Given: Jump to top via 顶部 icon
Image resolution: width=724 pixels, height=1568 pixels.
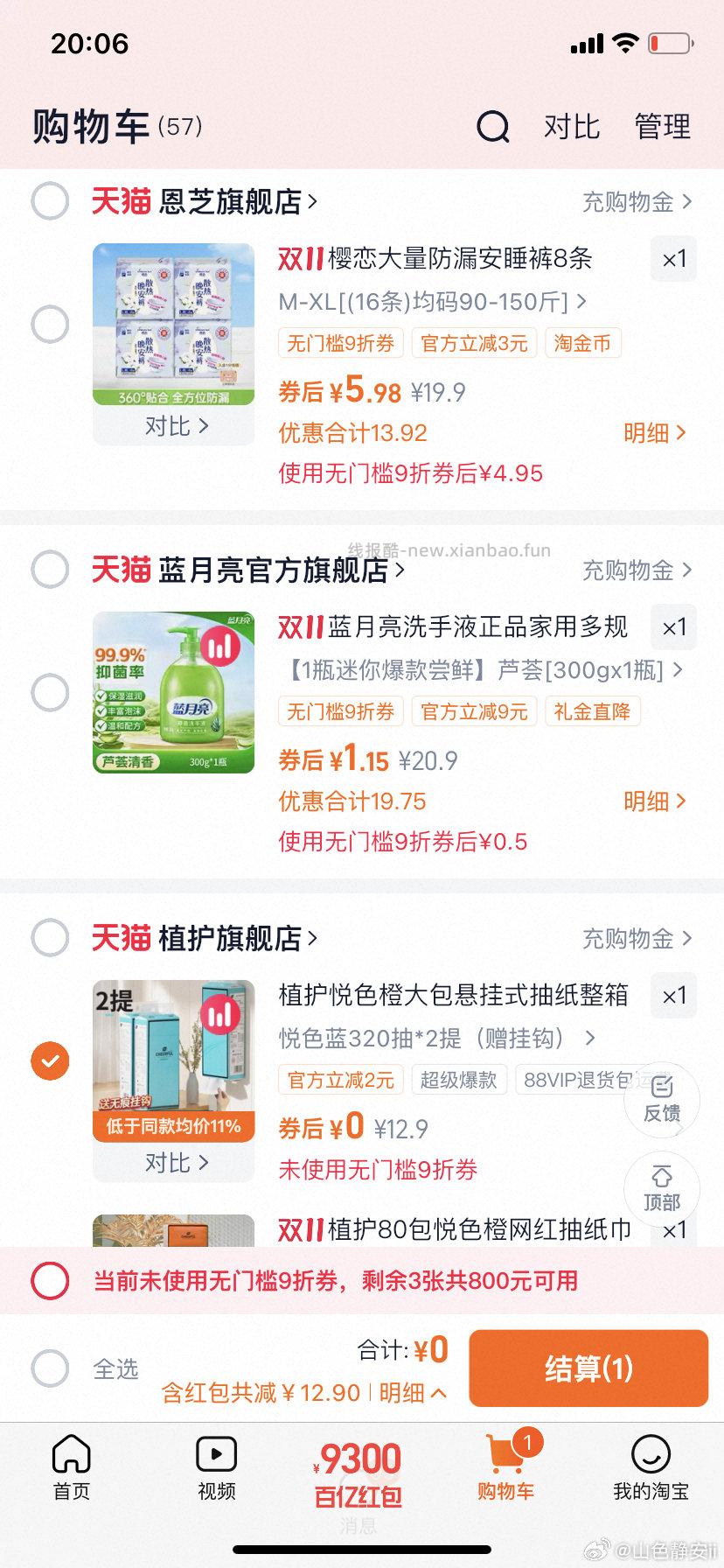Looking at the screenshot, I should (x=662, y=1188).
